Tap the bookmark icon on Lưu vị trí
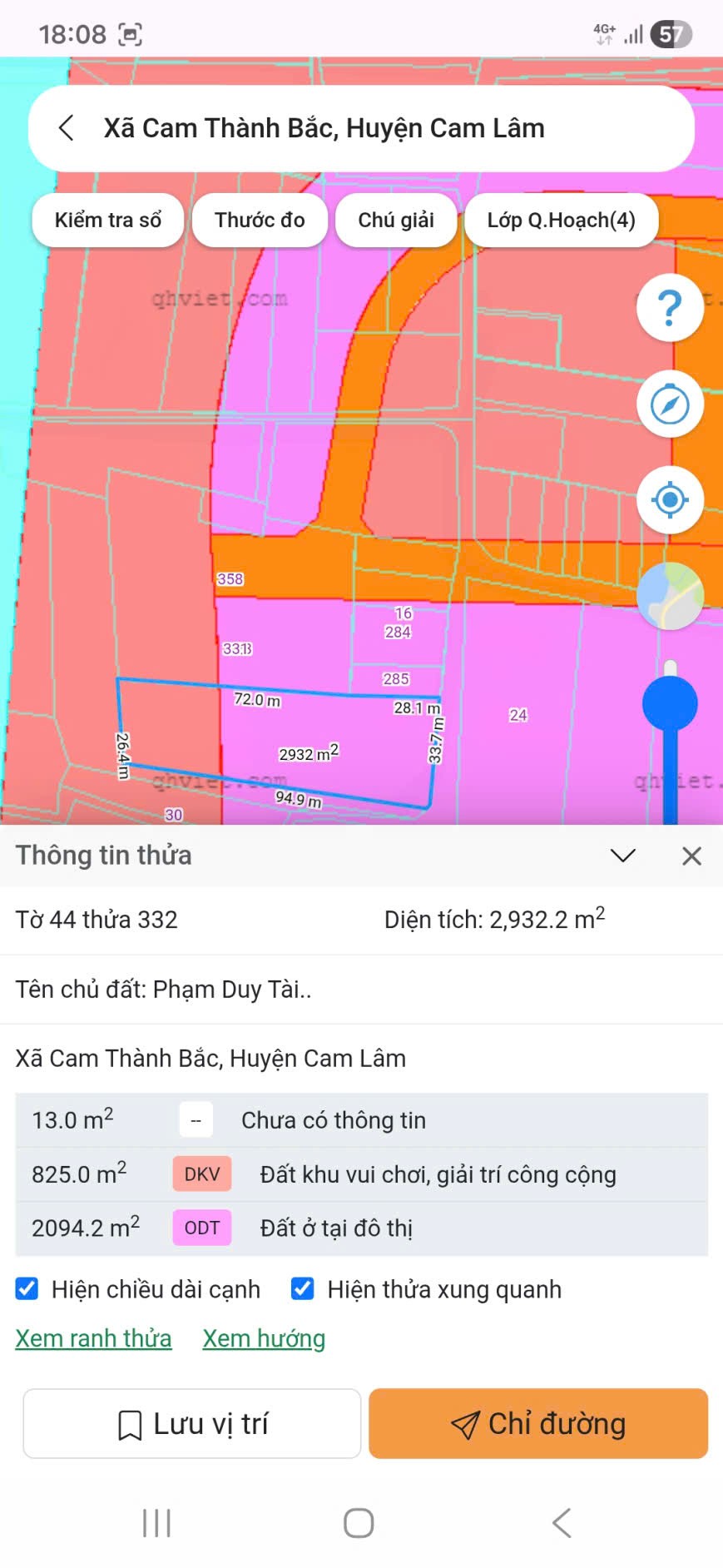 click(x=130, y=1423)
